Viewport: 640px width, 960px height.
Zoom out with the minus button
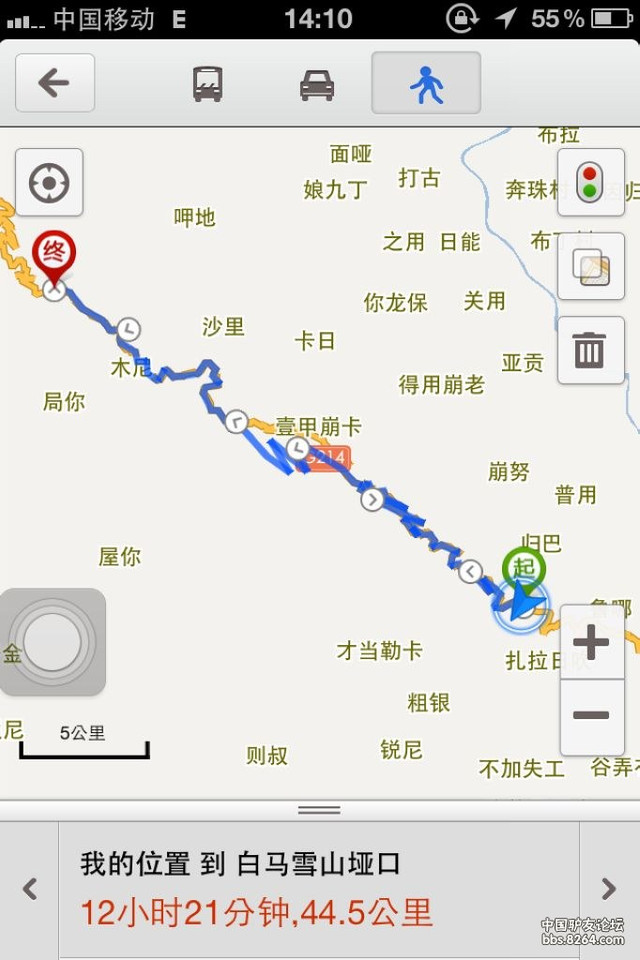[x=592, y=716]
